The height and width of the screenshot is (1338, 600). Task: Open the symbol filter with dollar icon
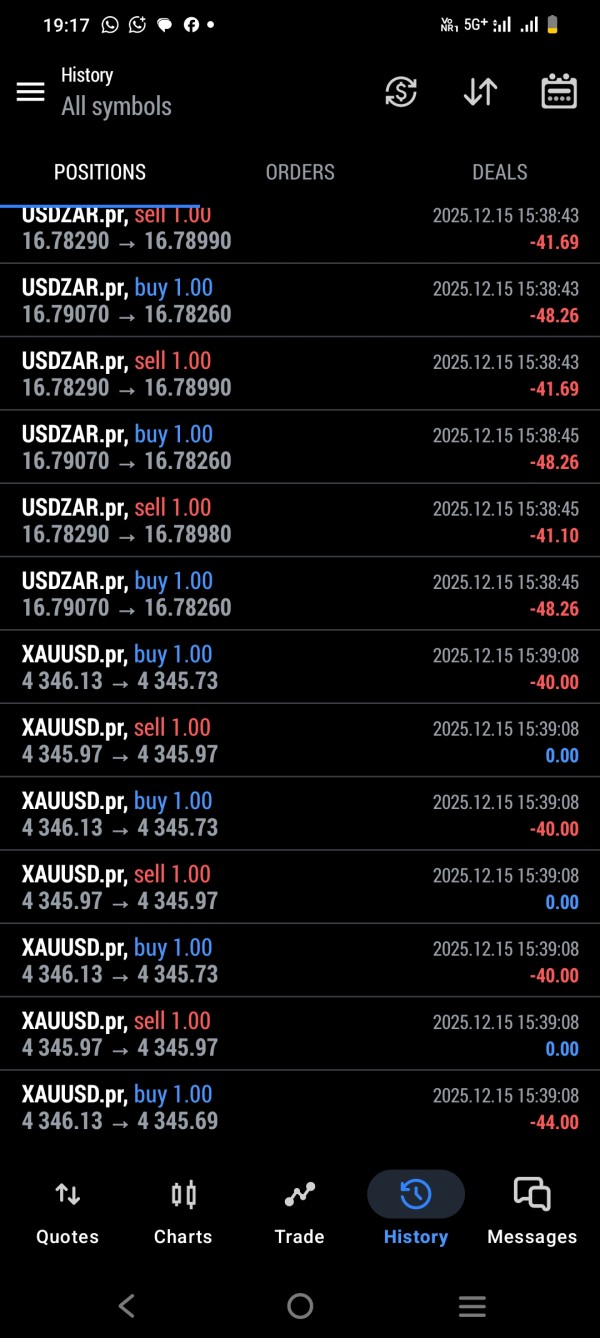[x=401, y=92]
